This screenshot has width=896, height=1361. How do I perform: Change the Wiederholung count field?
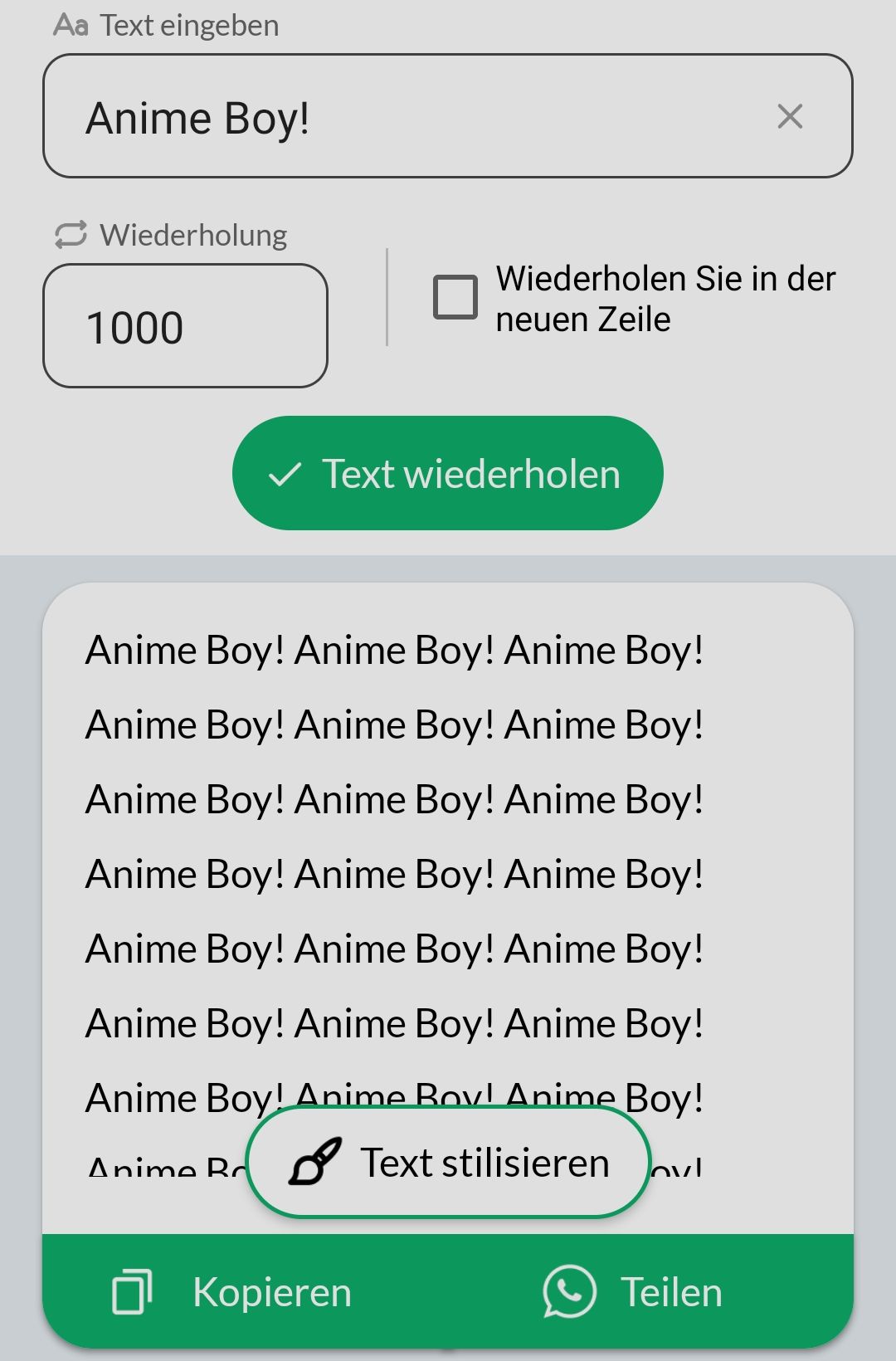(x=185, y=326)
